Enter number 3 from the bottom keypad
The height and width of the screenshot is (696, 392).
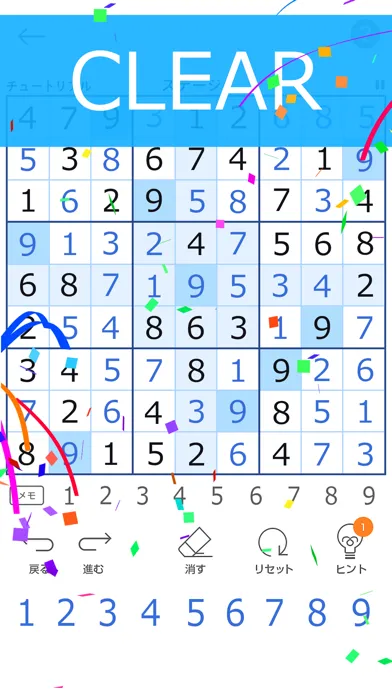107,612
